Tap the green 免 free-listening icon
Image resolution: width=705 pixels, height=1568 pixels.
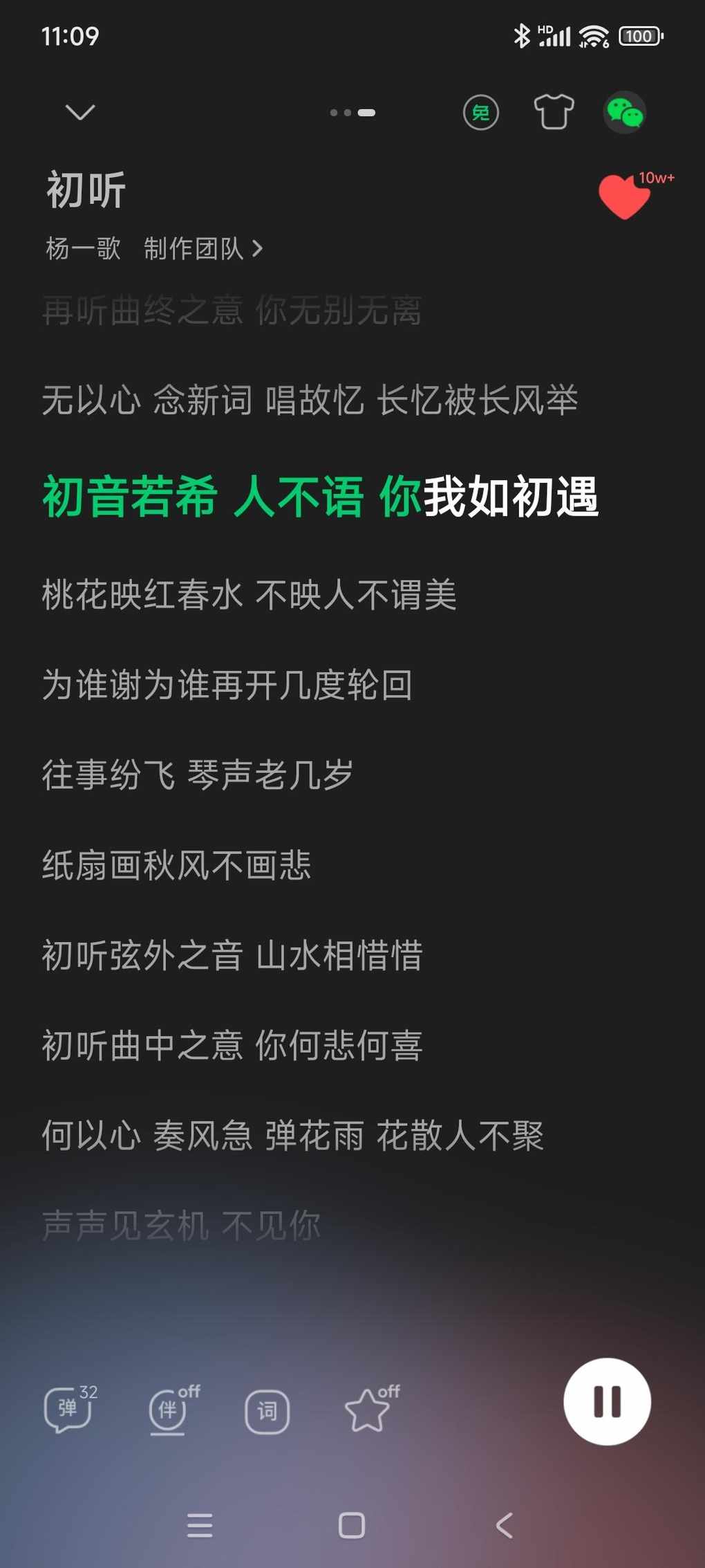pos(480,112)
